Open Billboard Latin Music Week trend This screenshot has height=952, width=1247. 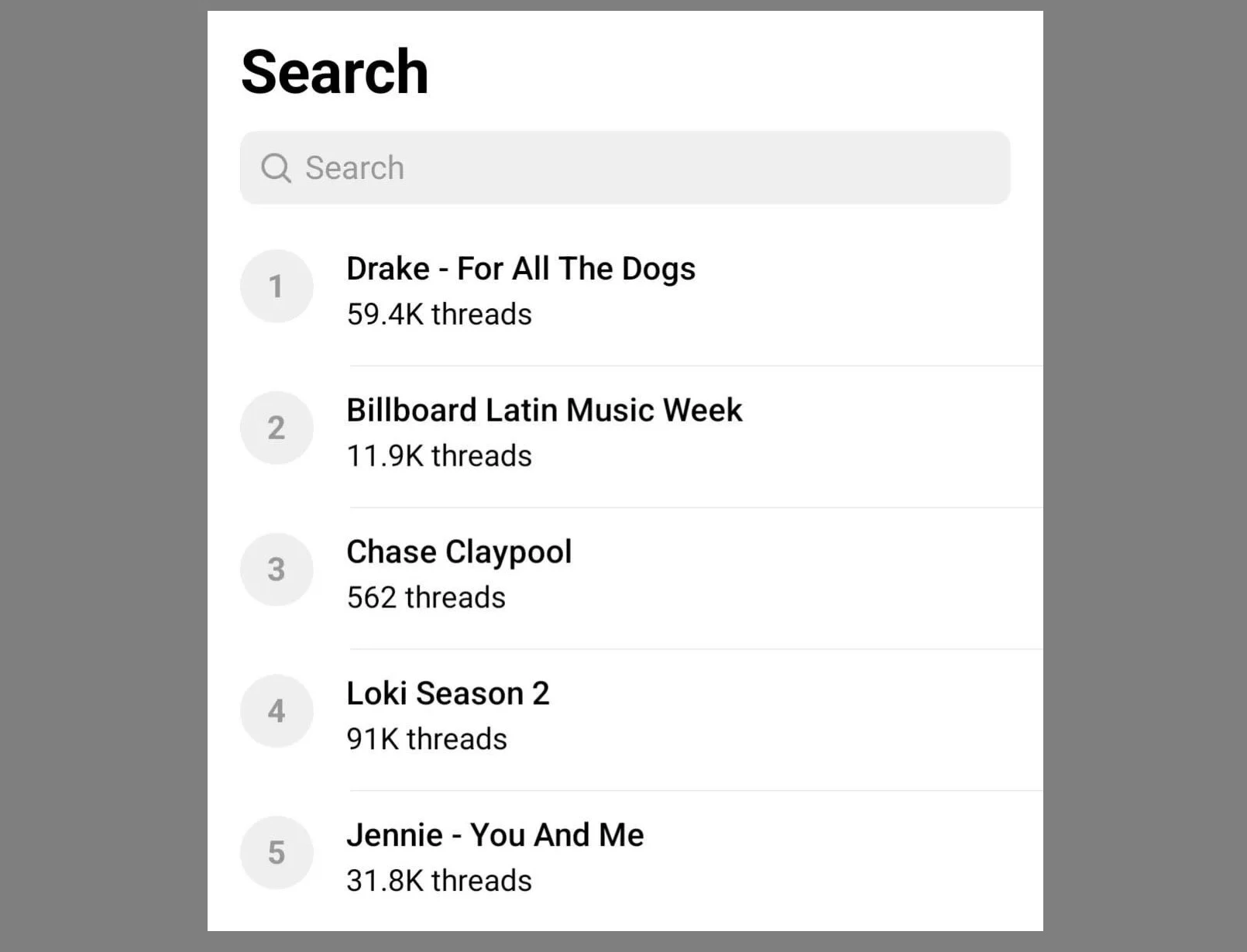point(544,411)
